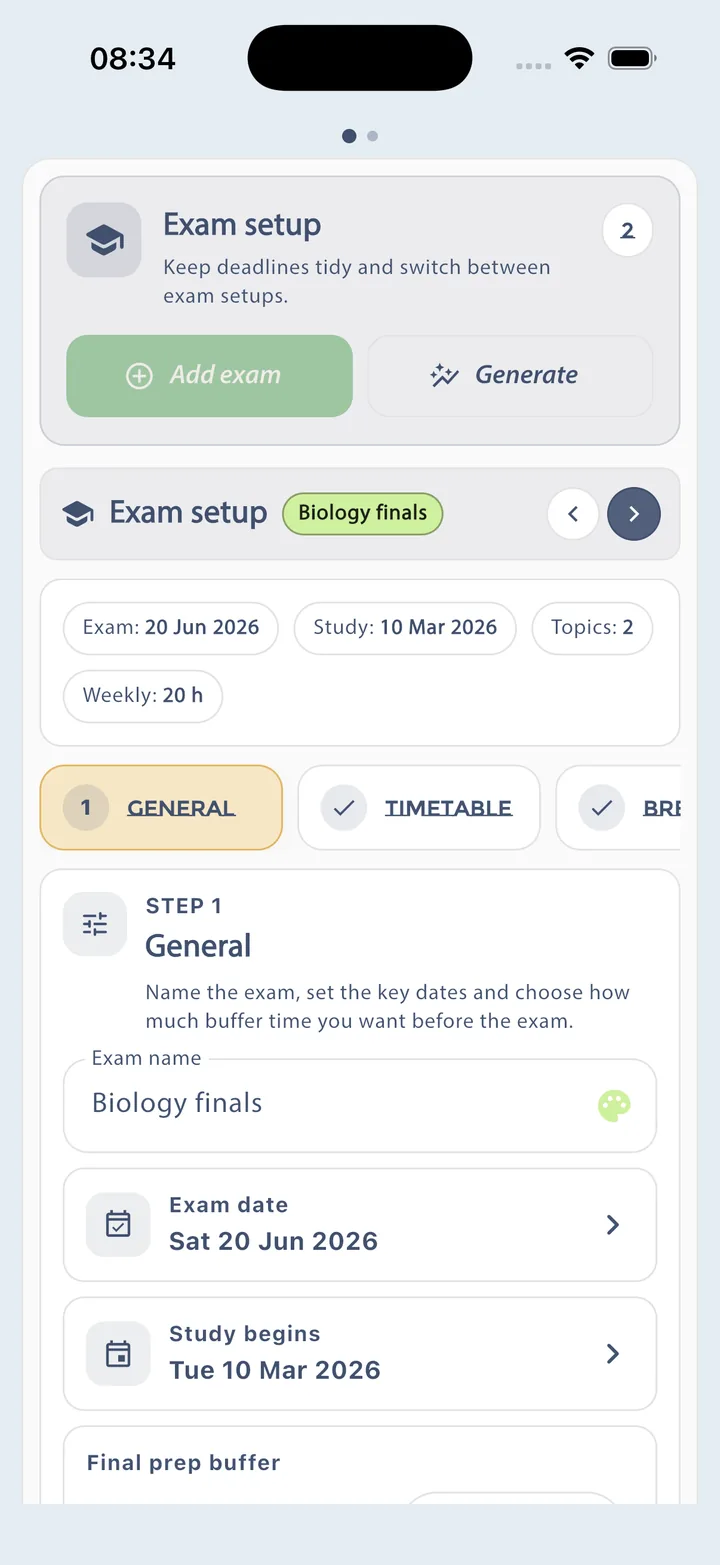Tap the dark arrow for the next exam setup
The height and width of the screenshot is (1565, 720).
633,513
